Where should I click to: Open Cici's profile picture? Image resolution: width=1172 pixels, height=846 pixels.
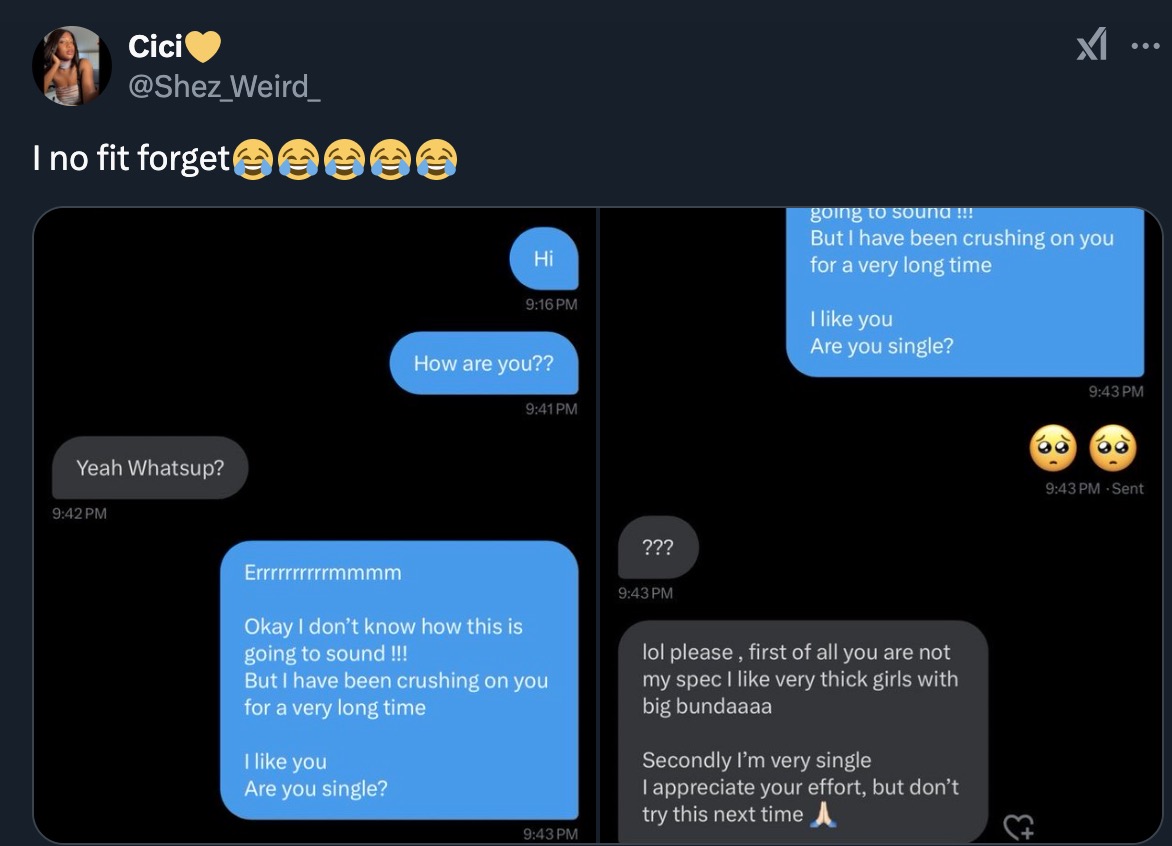point(71,66)
